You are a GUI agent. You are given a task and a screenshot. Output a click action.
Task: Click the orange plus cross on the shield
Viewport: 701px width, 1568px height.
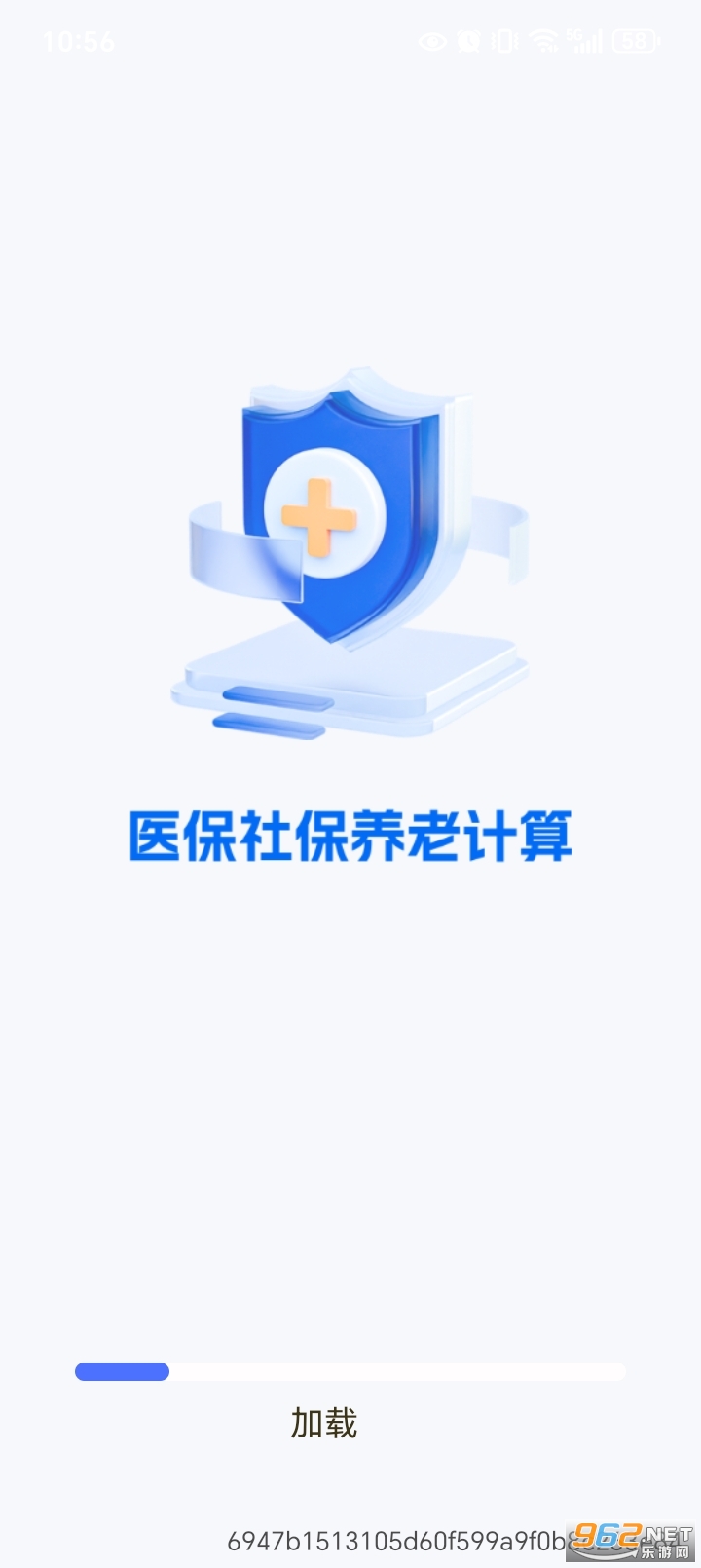pos(321,516)
